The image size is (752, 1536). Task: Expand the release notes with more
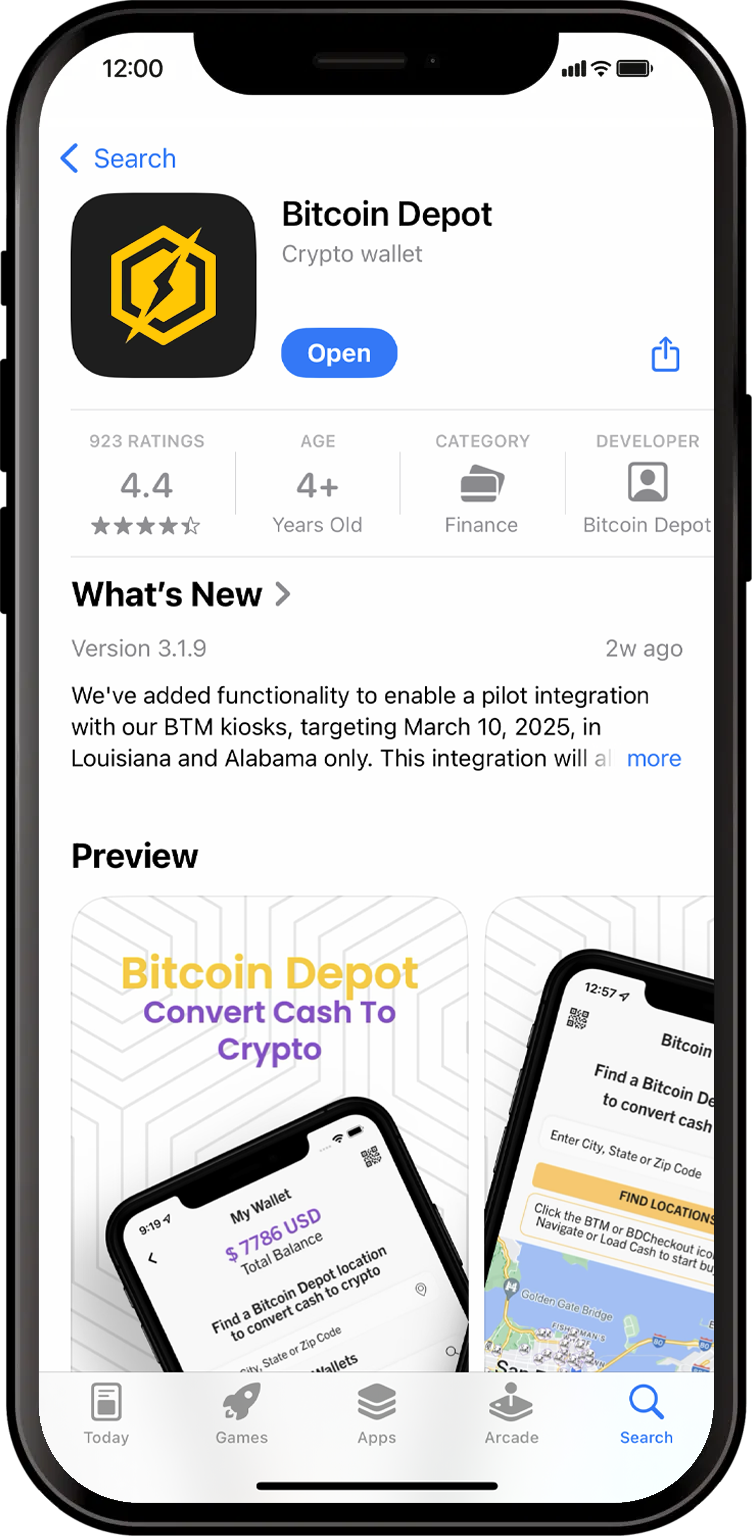(653, 758)
